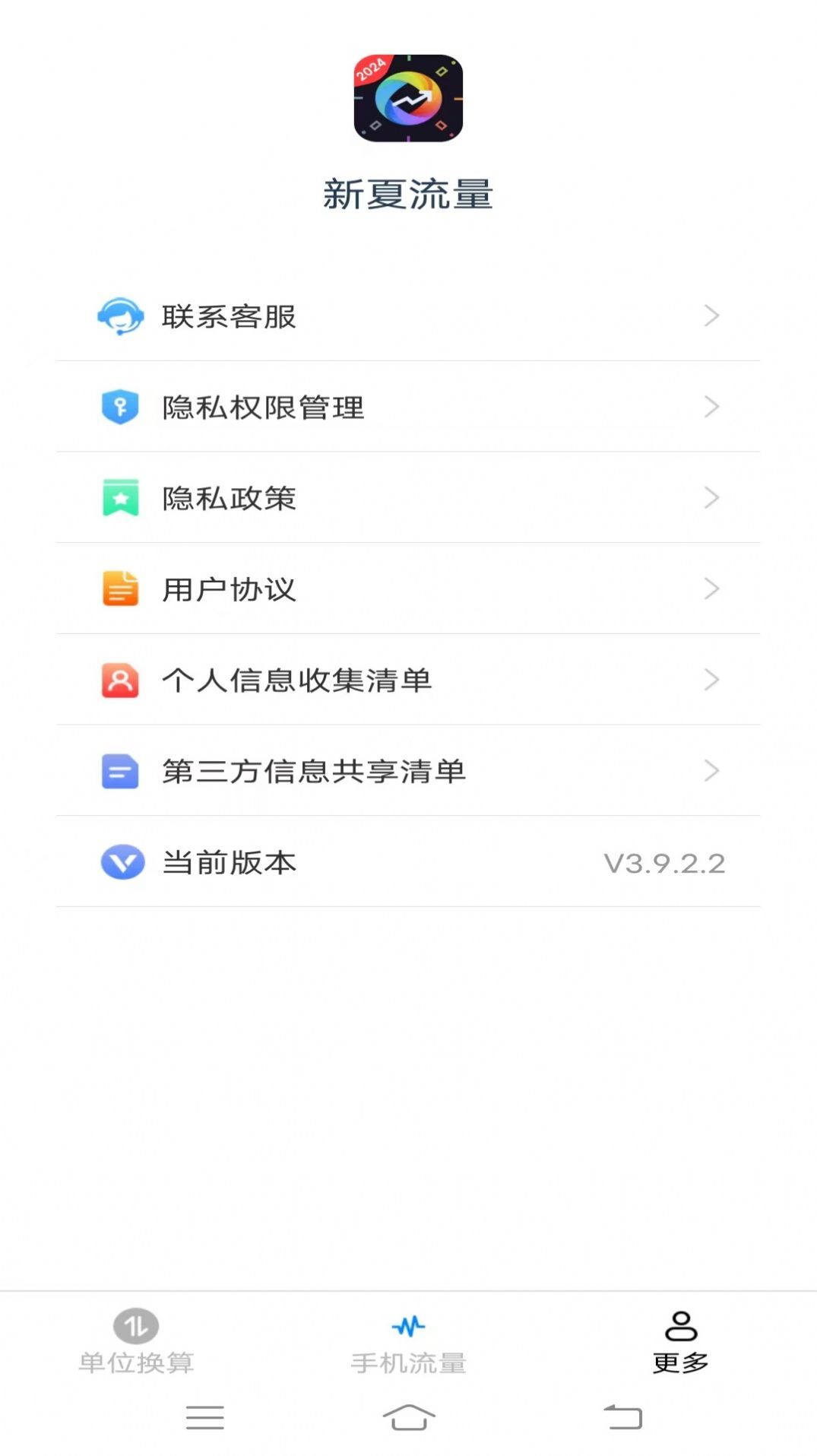Image resolution: width=817 pixels, height=1456 pixels.
Task: Expand 隐私政策 with its chevron
Action: (711, 498)
